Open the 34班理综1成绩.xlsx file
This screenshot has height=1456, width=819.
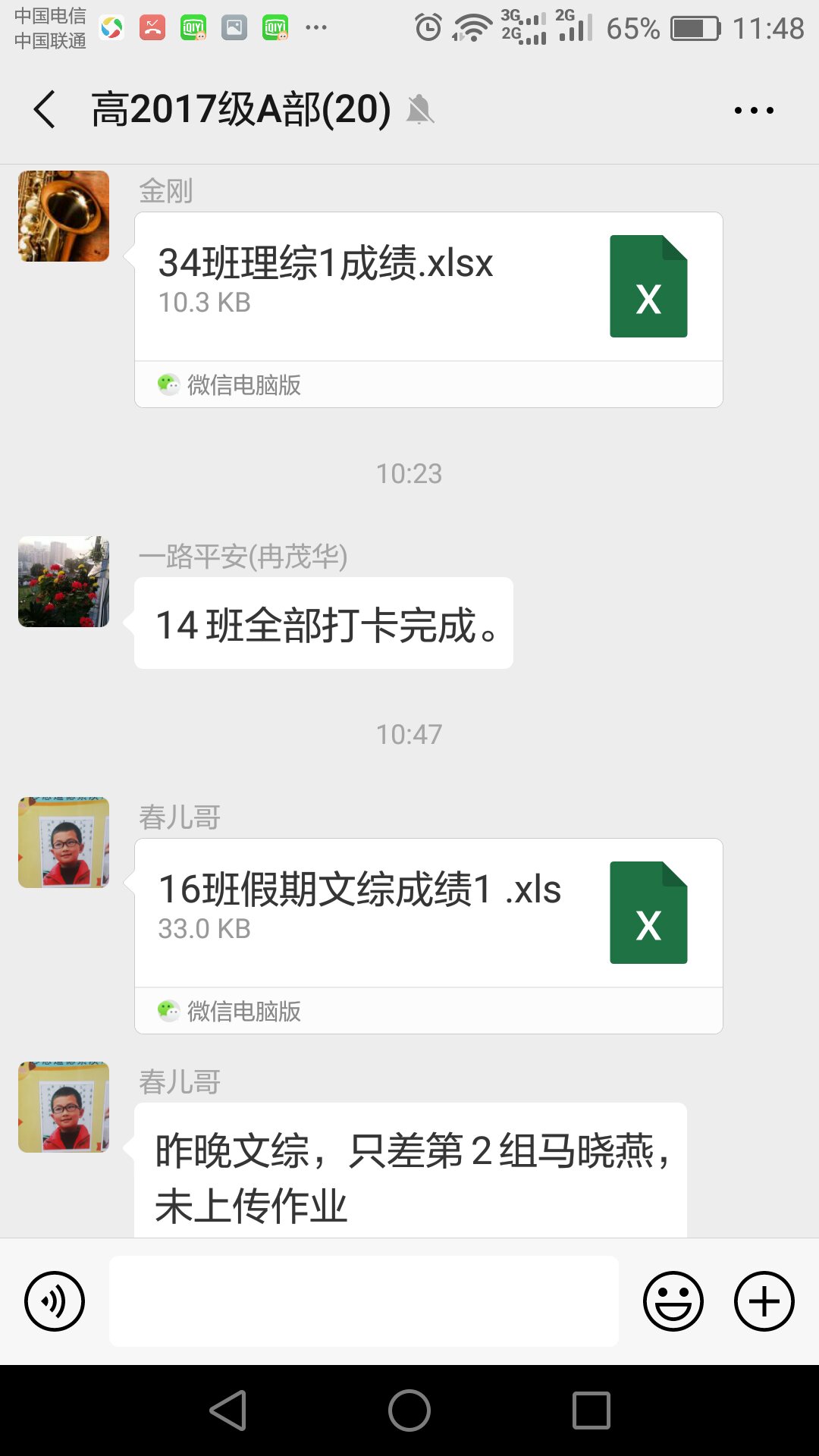(x=428, y=287)
